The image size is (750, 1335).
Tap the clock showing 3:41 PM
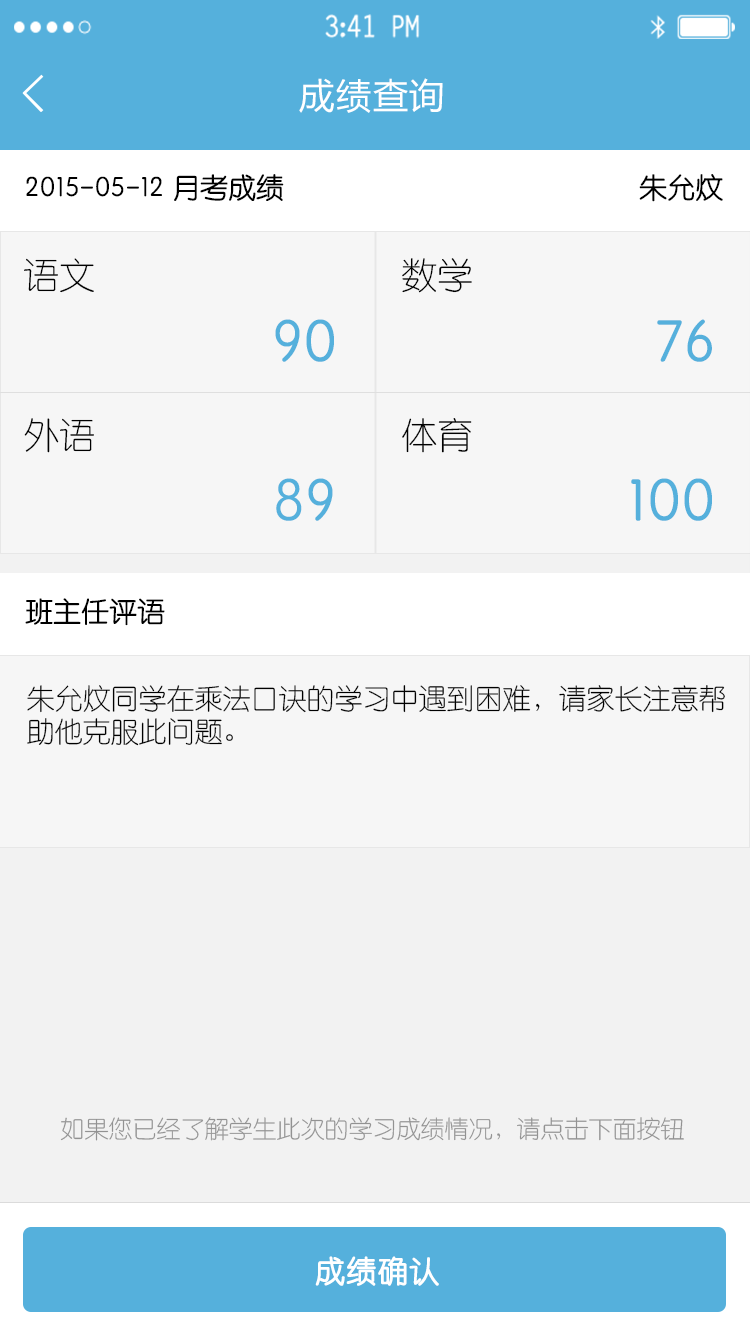(371, 27)
